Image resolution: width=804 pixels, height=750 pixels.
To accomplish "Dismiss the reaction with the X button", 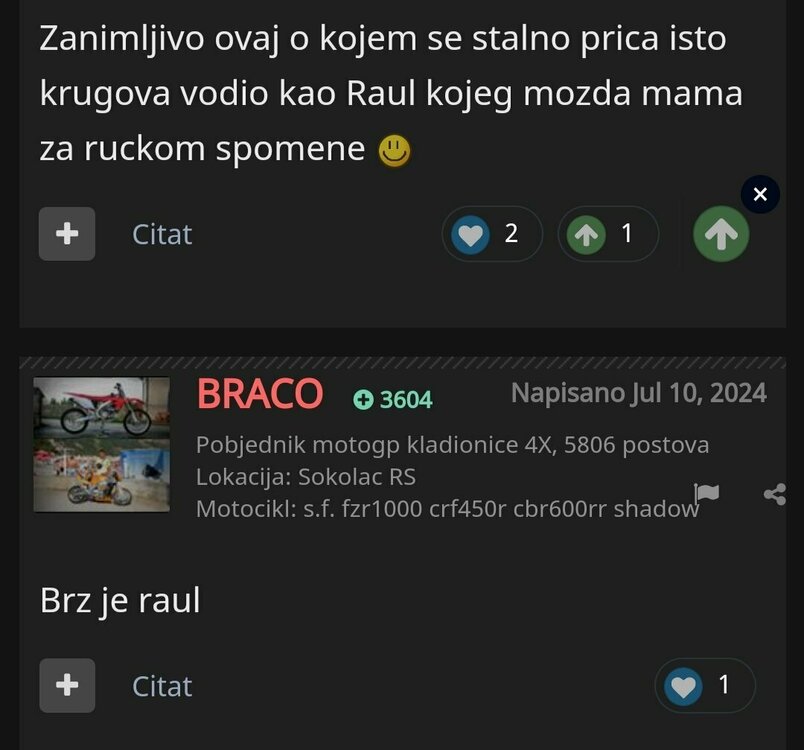I will 760,194.
